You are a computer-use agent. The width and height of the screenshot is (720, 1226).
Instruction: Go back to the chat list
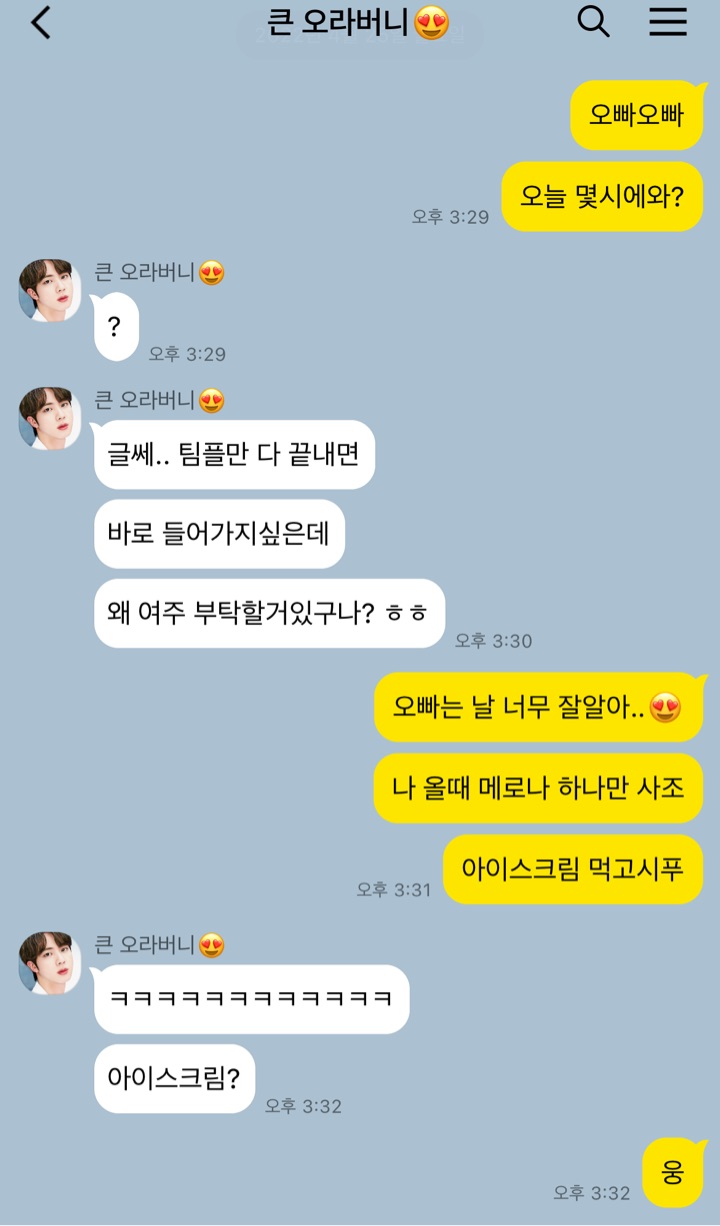pyautogui.click(x=41, y=23)
